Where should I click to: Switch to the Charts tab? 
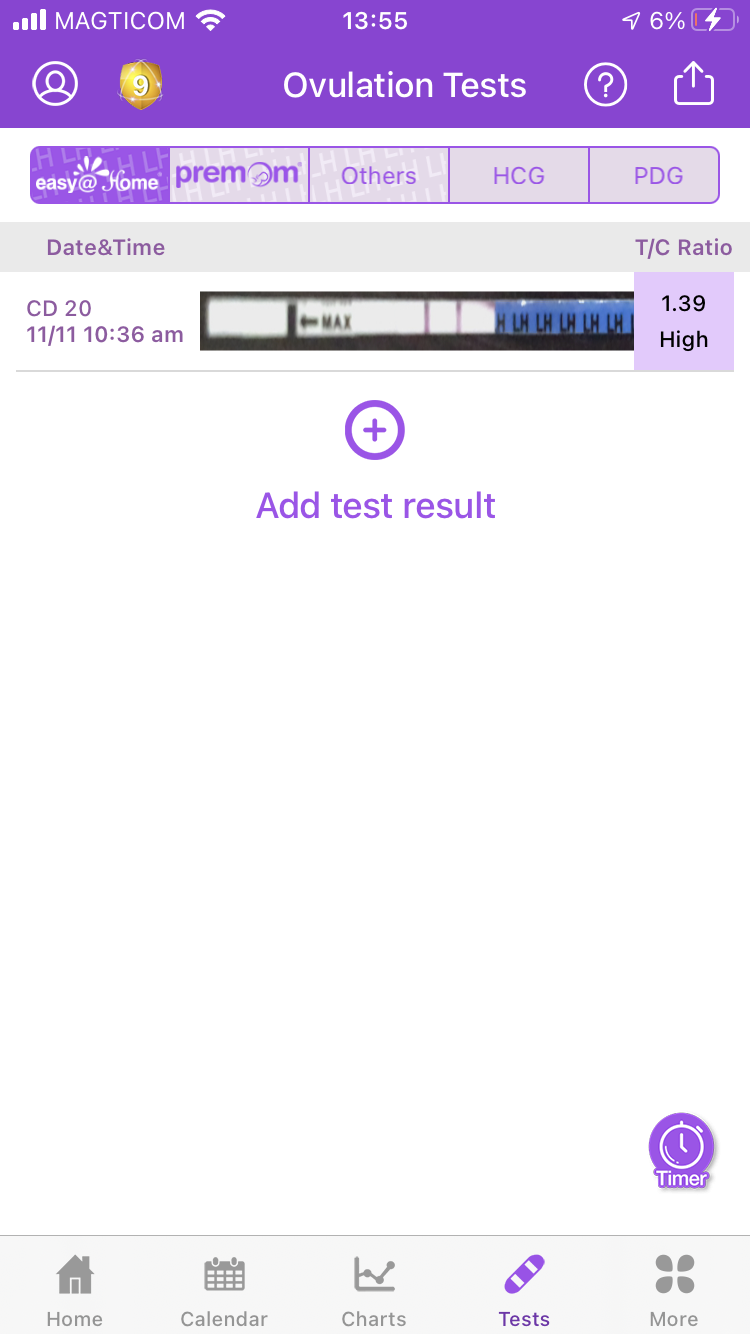pyautogui.click(x=374, y=1290)
